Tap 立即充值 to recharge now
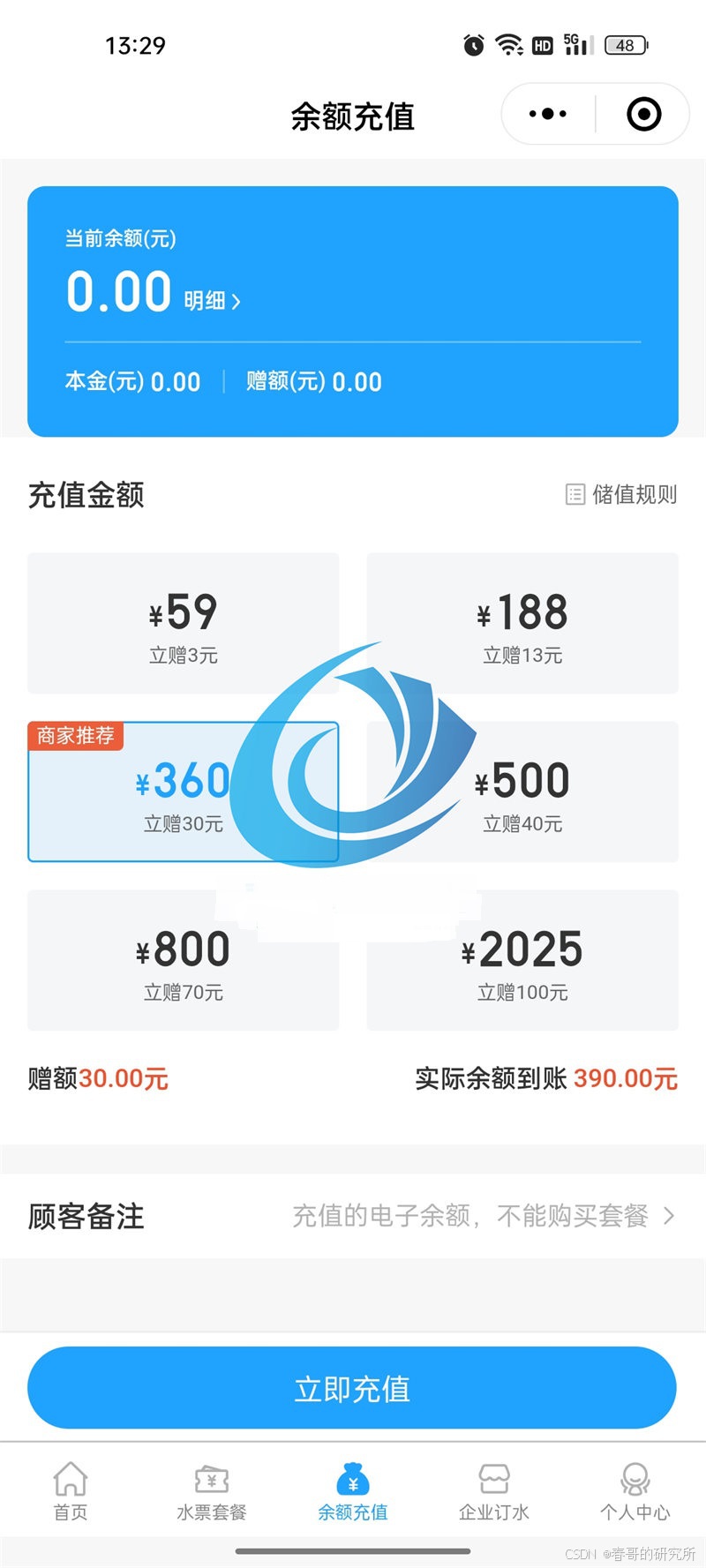Viewport: 706px width, 1568px height. coord(352,1388)
